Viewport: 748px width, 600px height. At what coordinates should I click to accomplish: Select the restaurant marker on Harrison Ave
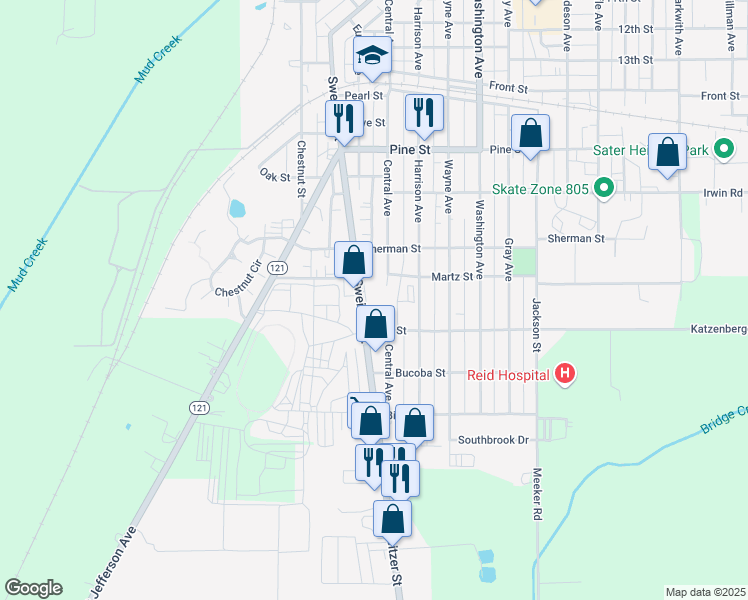click(x=424, y=113)
